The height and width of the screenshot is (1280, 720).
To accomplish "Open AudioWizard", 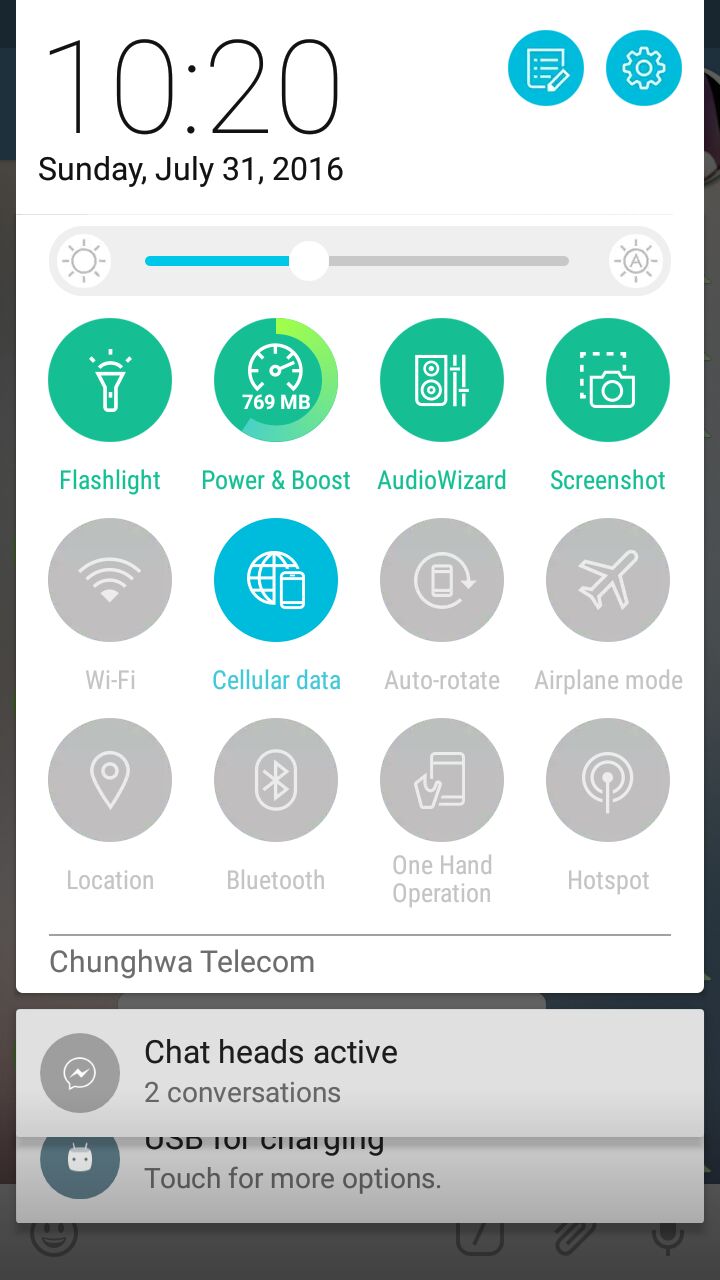I will point(442,380).
